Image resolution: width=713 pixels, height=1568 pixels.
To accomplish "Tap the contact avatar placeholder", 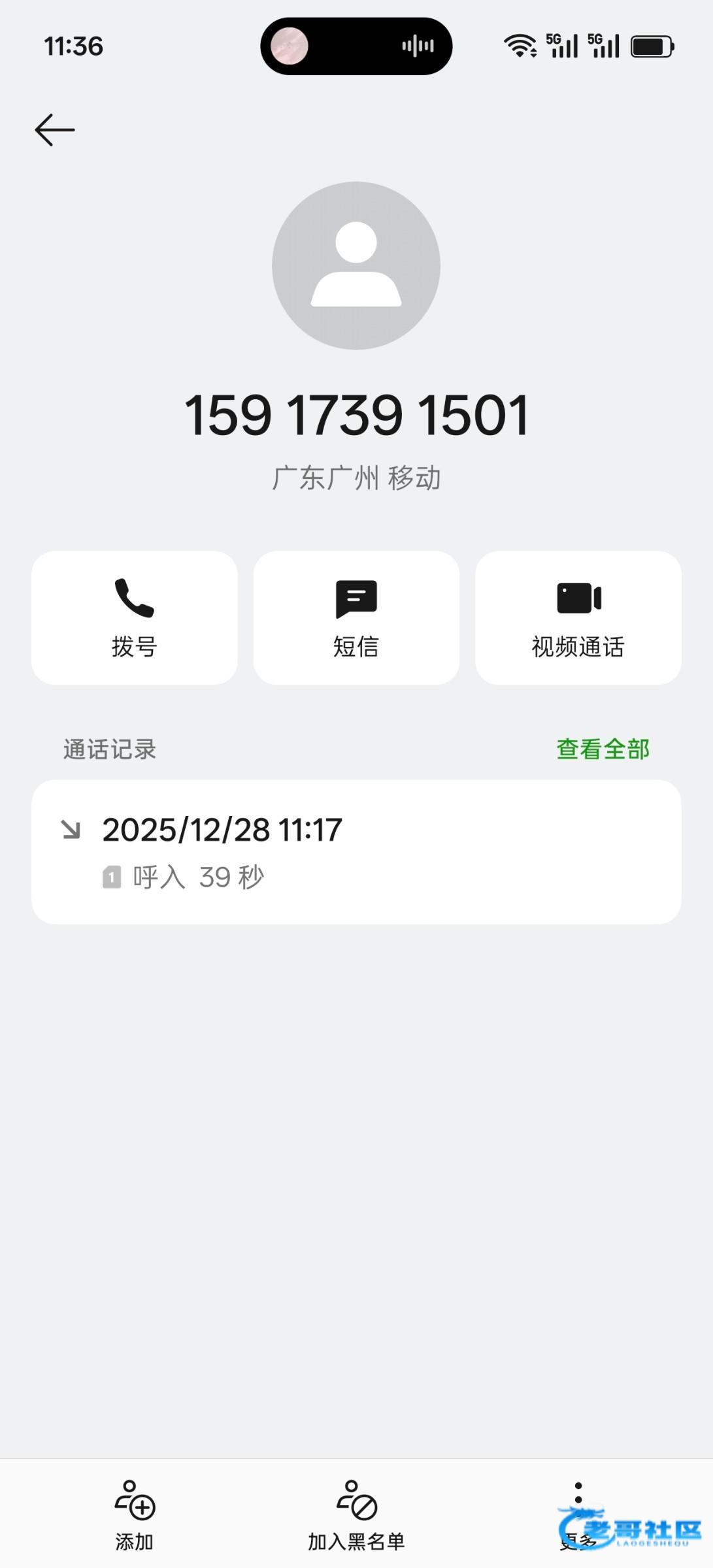I will click(x=356, y=266).
